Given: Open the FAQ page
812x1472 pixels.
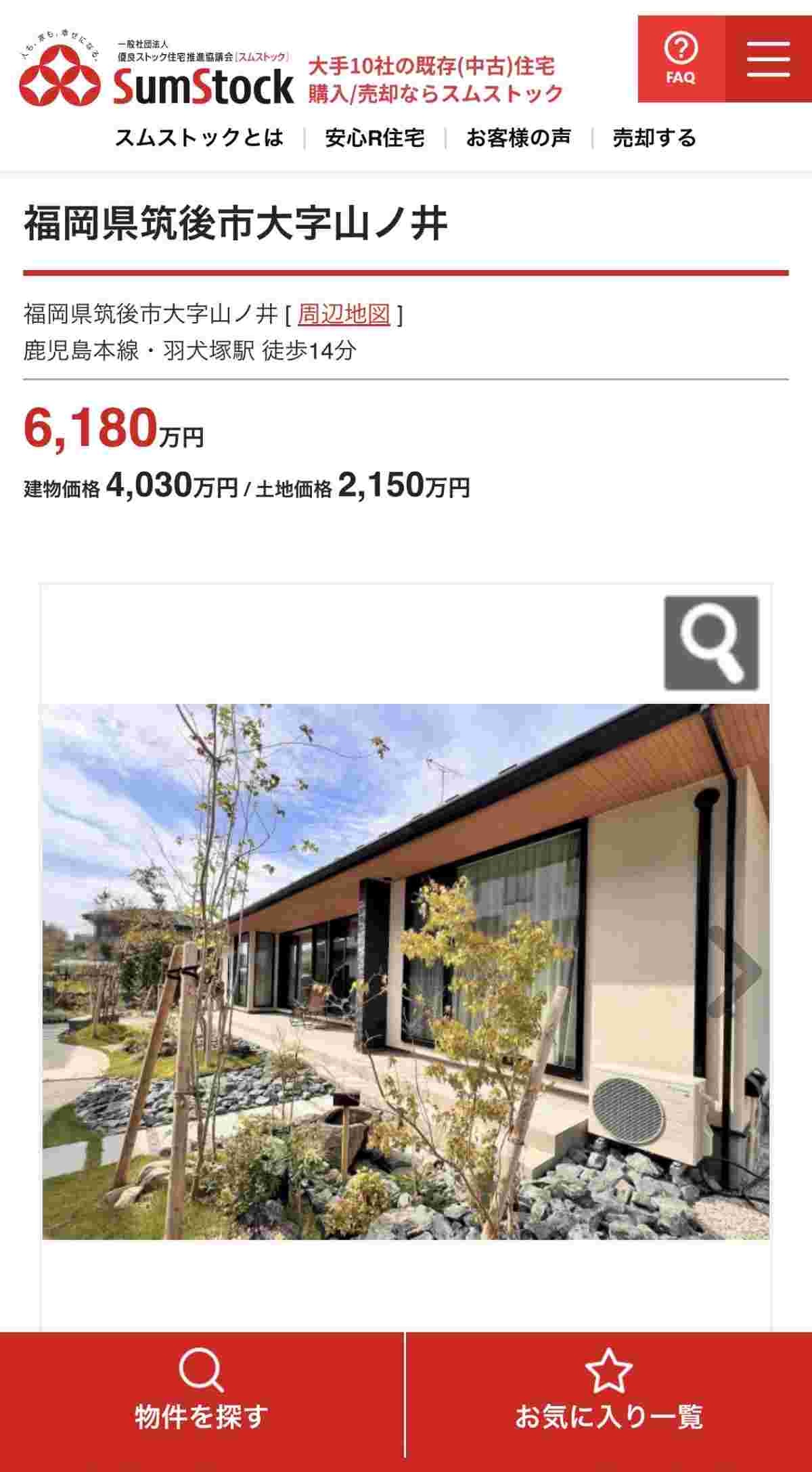Looking at the screenshot, I should pyautogui.click(x=681, y=60).
